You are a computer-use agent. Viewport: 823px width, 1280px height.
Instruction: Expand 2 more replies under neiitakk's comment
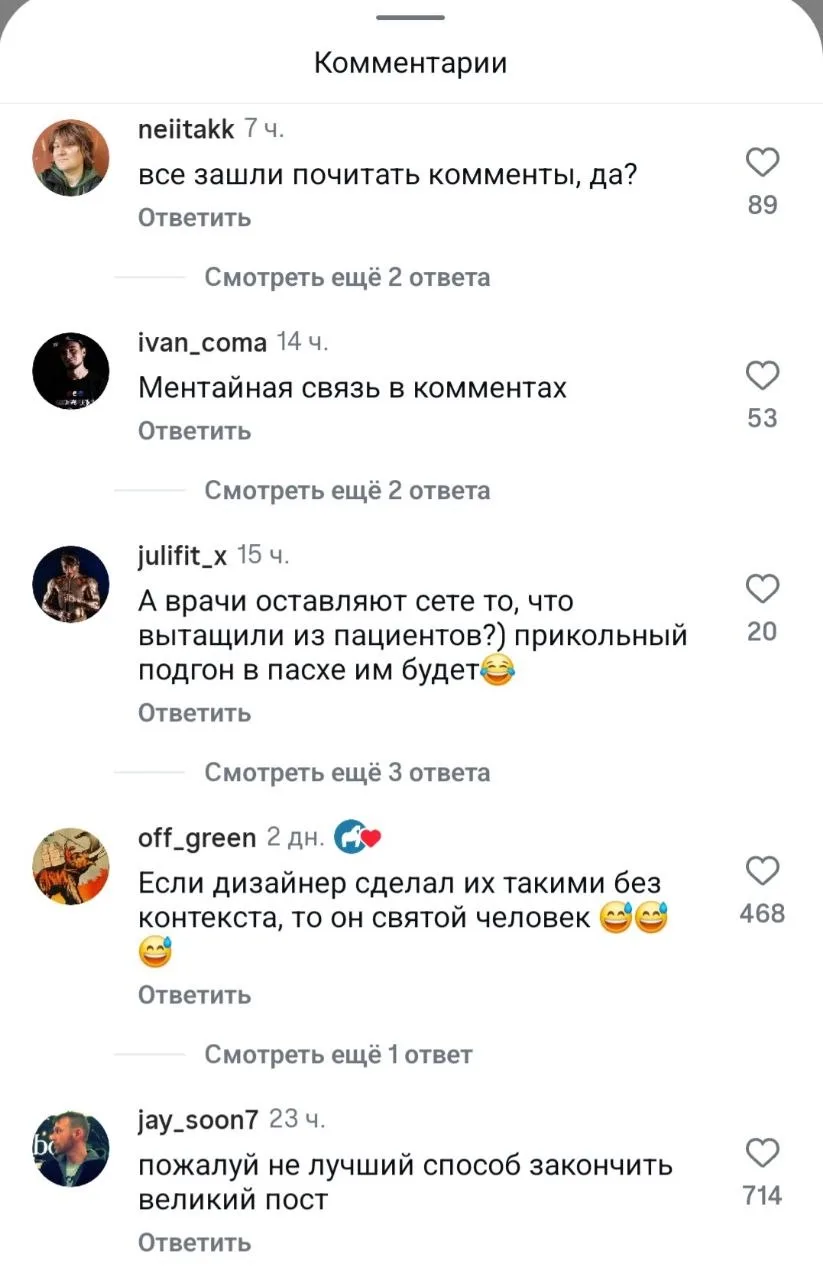[x=347, y=277]
